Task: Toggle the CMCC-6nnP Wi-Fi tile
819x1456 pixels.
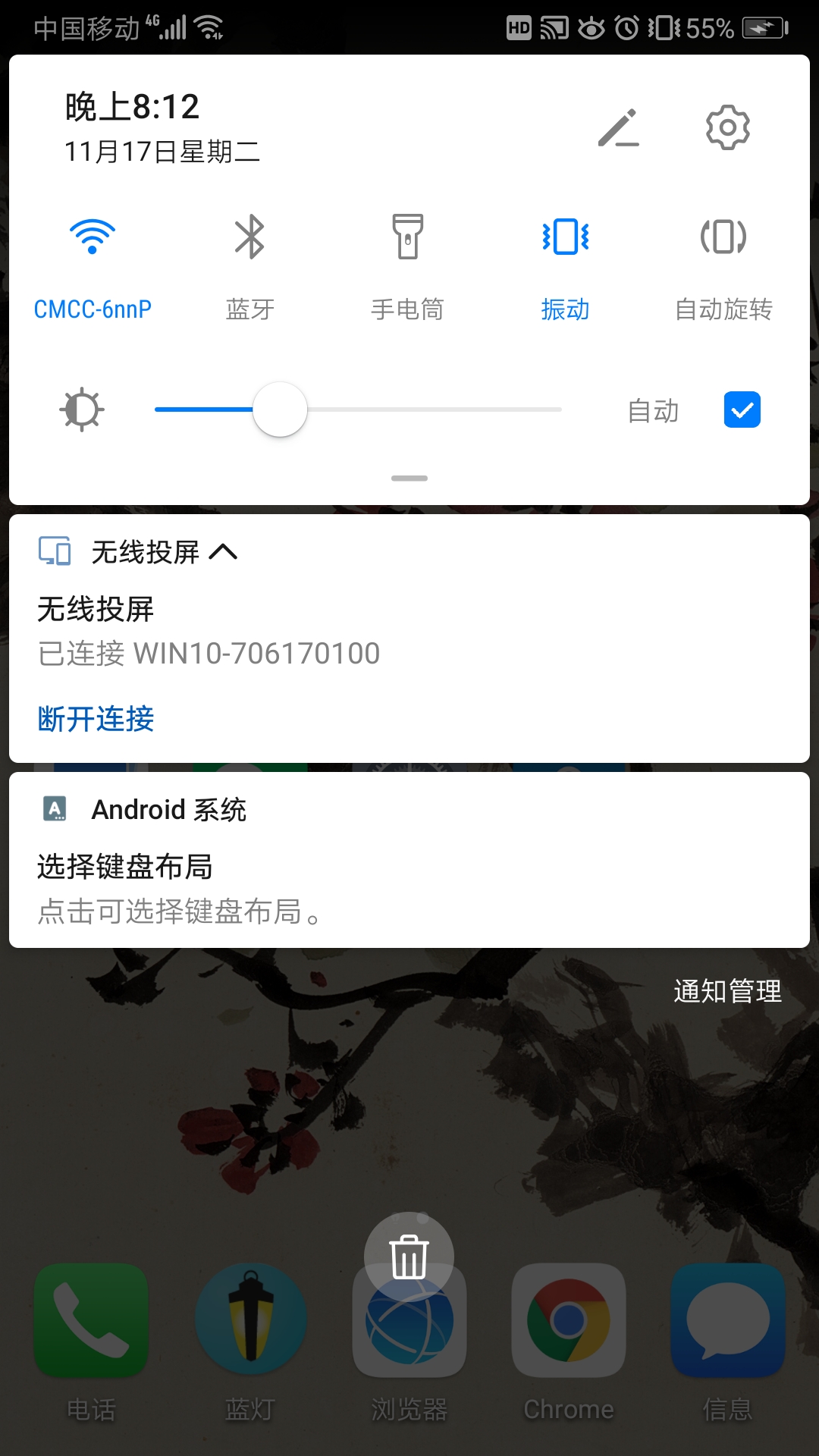Action: pos(93,237)
